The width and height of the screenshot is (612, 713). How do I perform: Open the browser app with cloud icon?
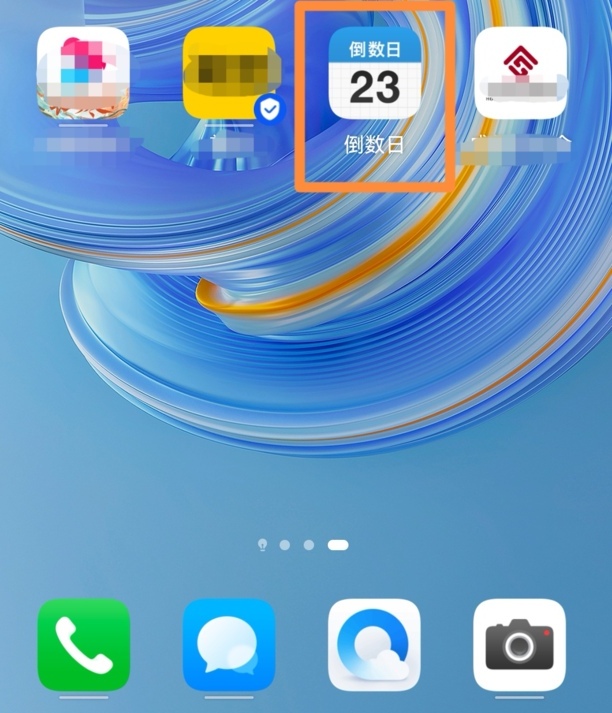click(374, 644)
